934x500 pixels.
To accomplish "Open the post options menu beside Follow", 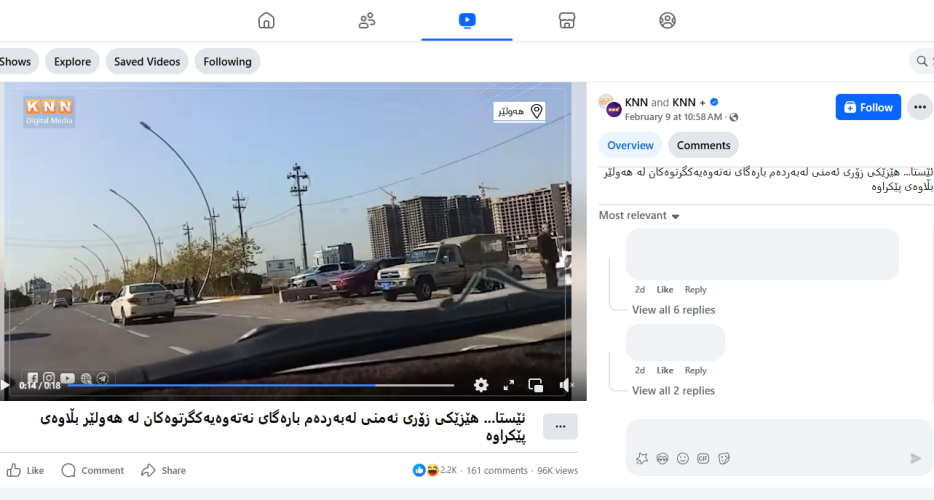I will (919, 107).
